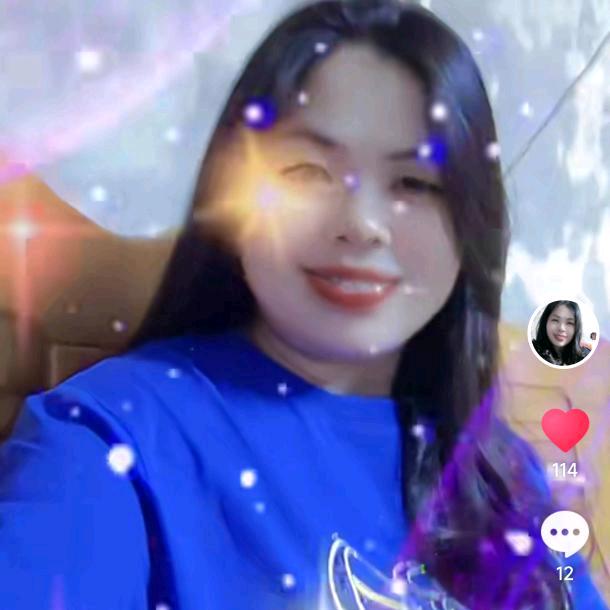Like this video with the heart

point(565,429)
